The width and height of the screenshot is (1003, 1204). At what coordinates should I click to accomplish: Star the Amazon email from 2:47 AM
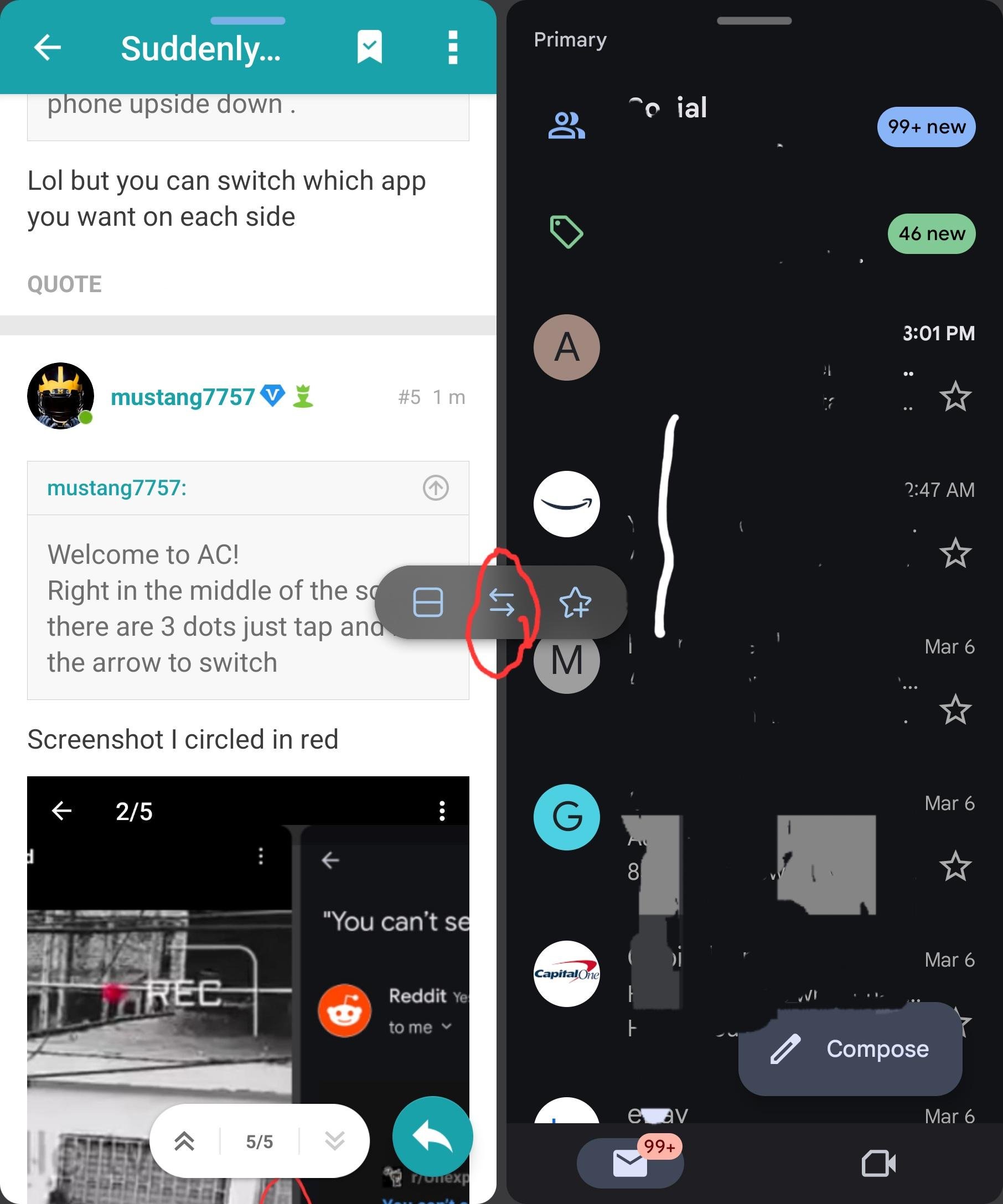coord(955,553)
